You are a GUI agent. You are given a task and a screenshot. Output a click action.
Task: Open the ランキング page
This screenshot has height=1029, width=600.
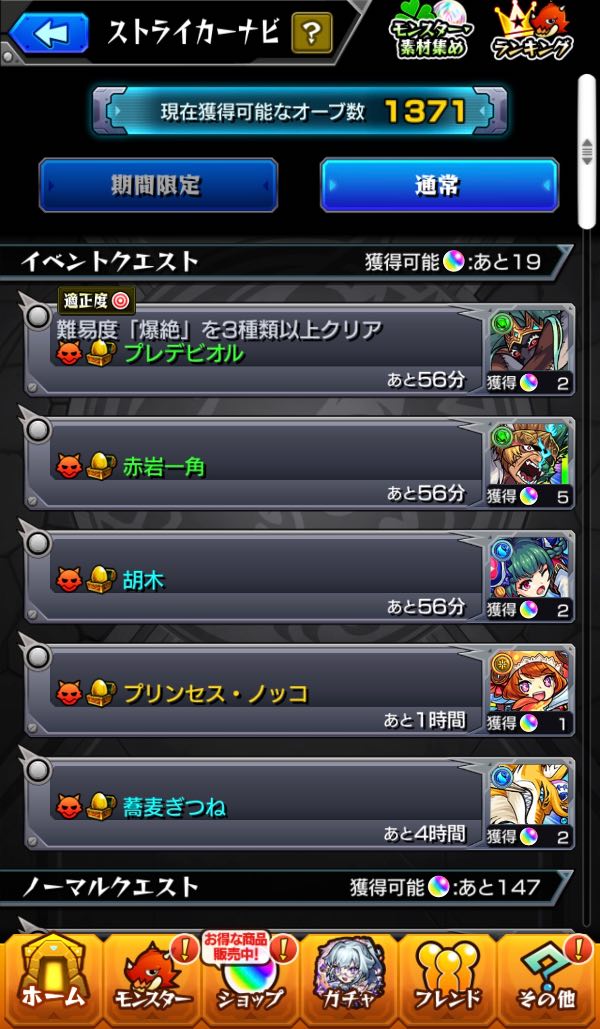[534, 33]
